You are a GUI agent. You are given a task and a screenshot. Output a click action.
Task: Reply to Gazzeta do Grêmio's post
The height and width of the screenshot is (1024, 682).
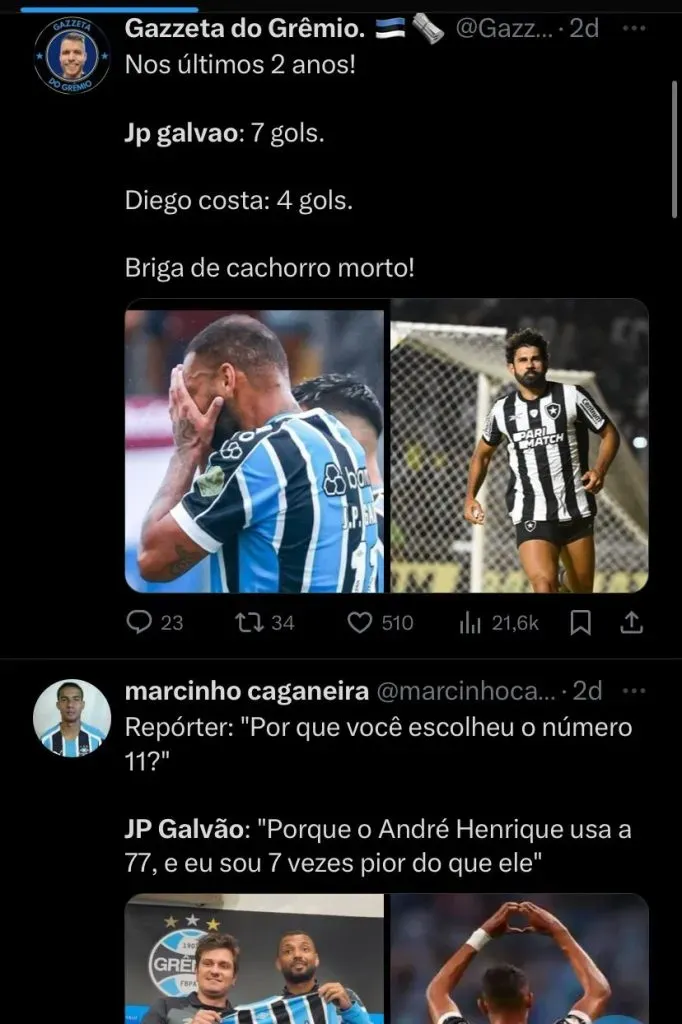tap(141, 623)
